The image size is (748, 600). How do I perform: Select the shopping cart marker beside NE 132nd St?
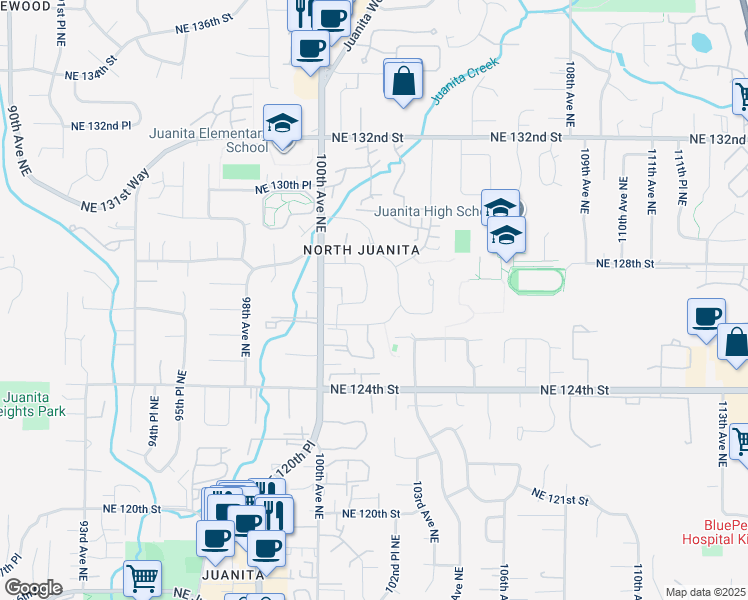coord(741,97)
